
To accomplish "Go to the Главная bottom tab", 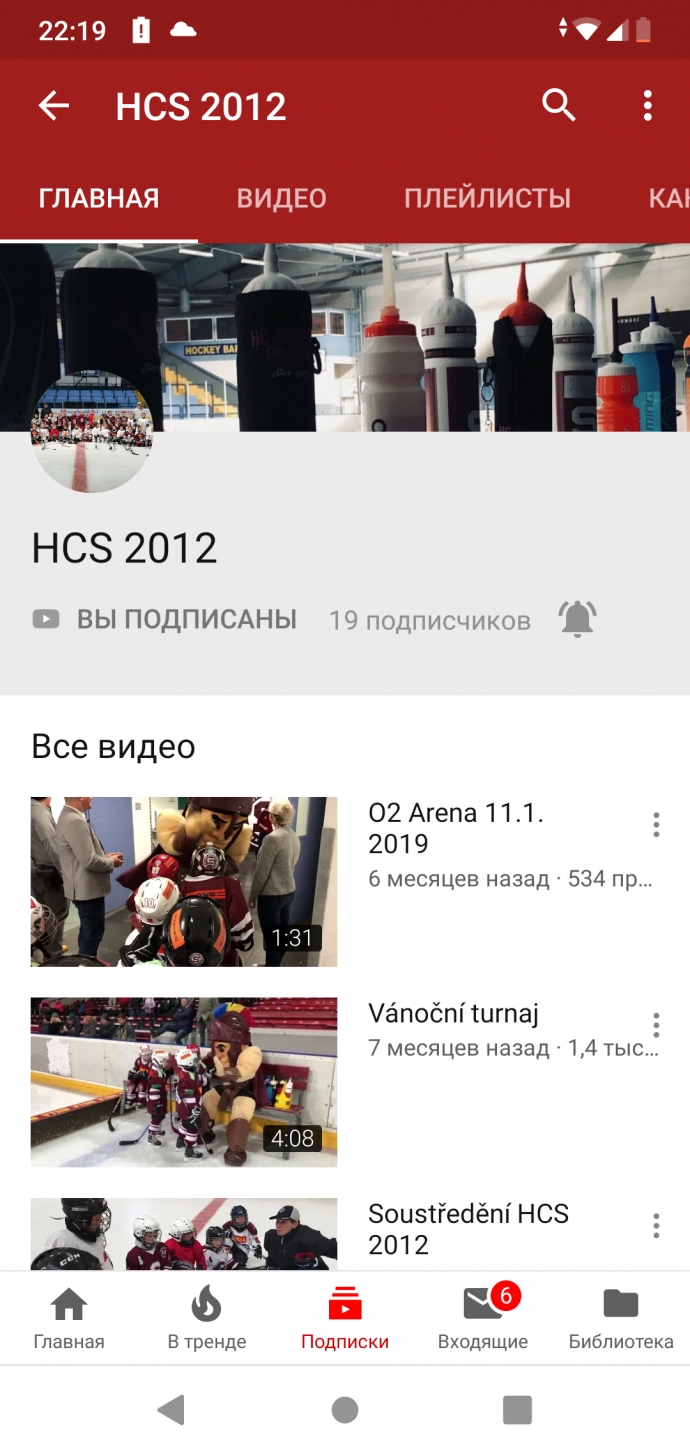I will click(69, 1318).
